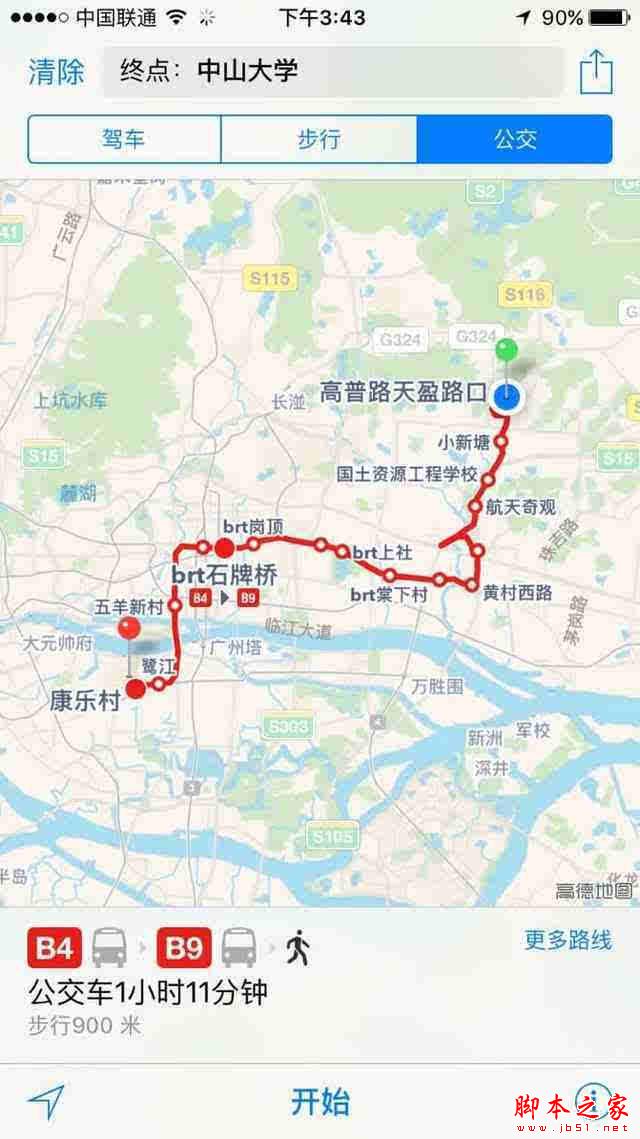Select the 公交 transit tab
The height and width of the screenshot is (1139, 640).
point(514,139)
